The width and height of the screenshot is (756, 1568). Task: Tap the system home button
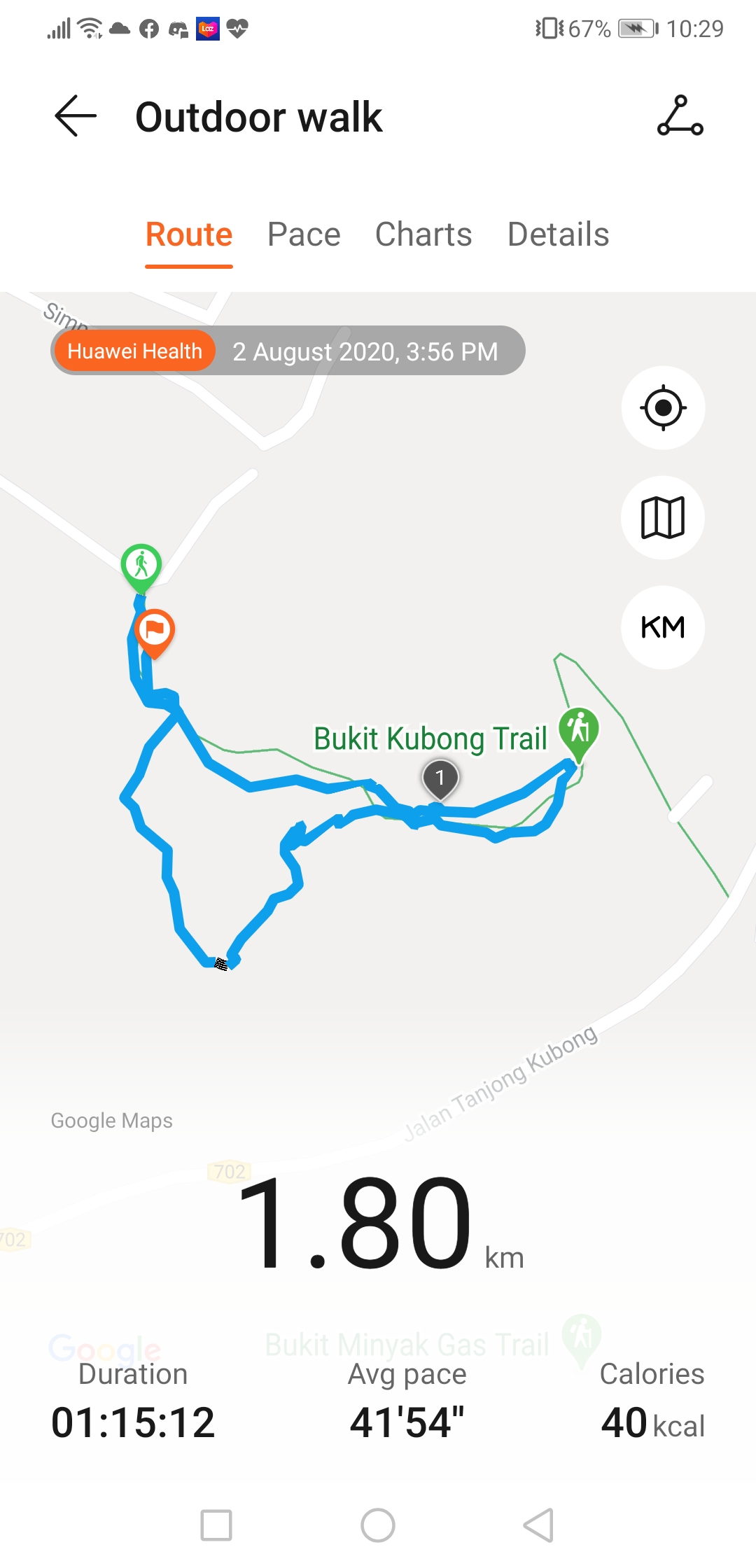[x=378, y=1525]
